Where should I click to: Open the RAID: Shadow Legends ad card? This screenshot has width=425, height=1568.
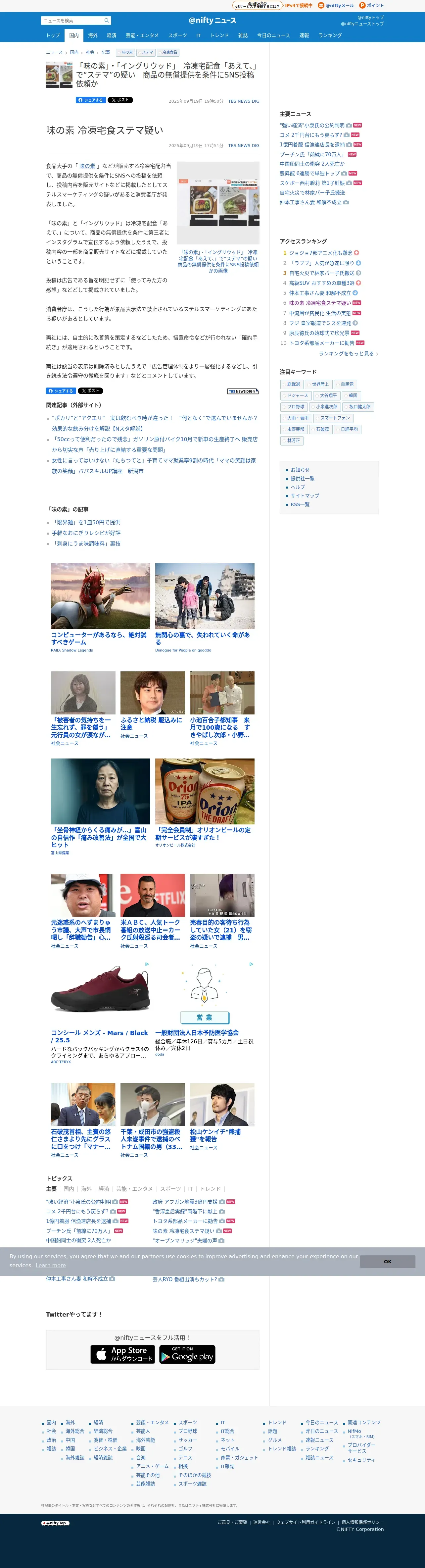(100, 607)
